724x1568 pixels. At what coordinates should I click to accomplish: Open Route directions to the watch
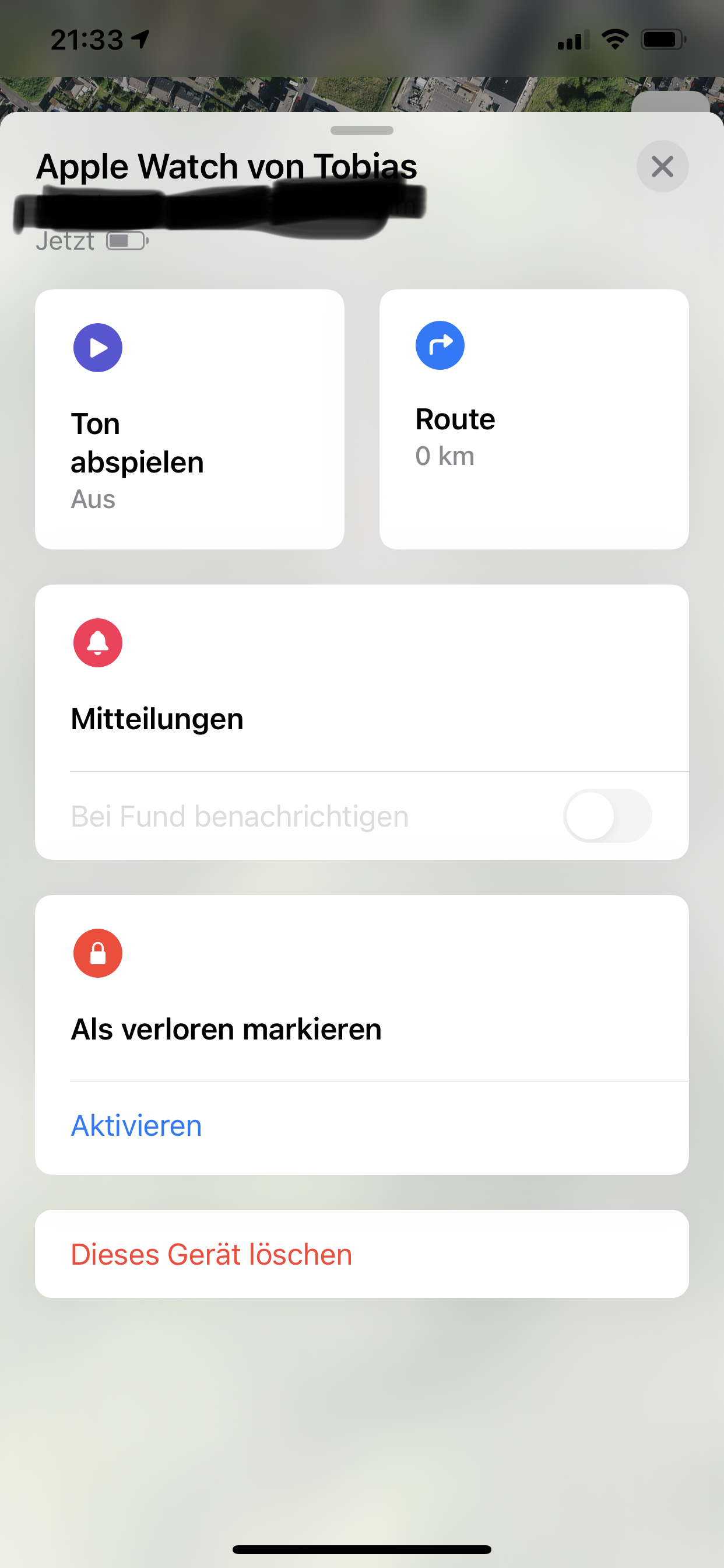533,419
